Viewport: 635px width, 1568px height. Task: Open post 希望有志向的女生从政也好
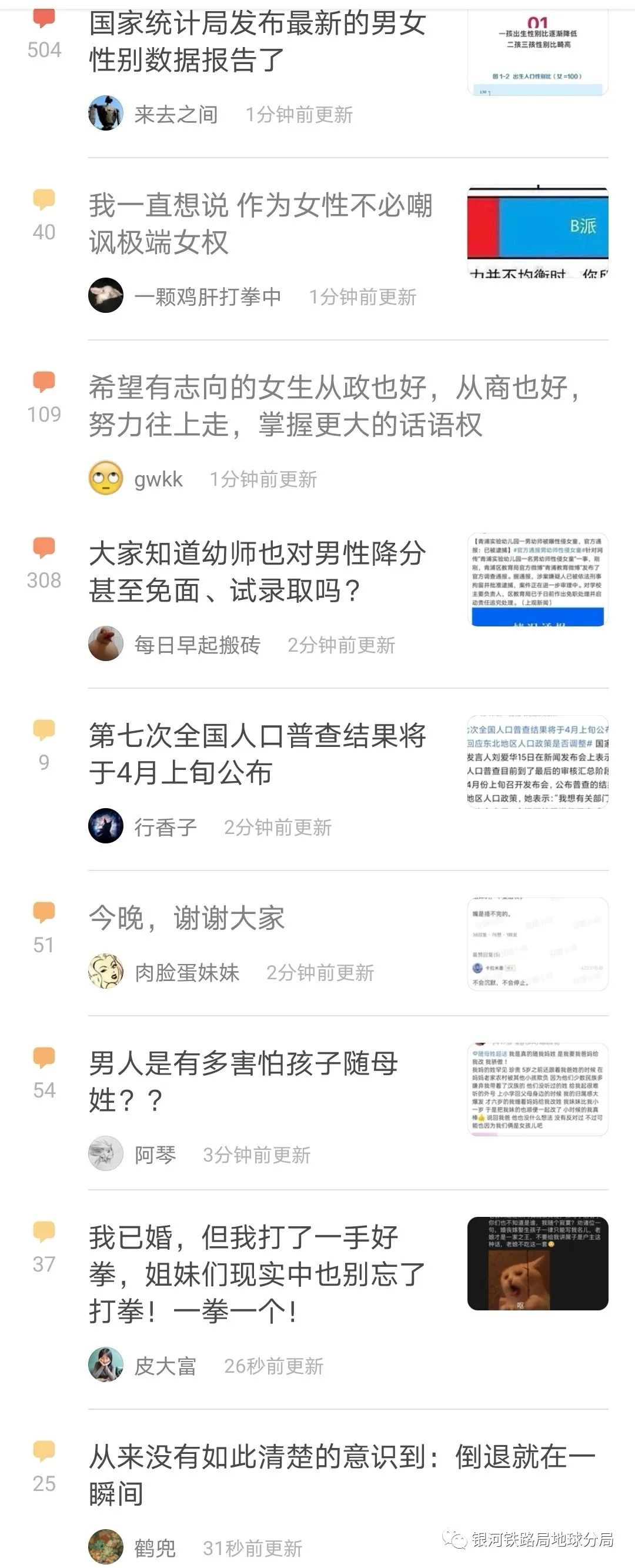335,406
